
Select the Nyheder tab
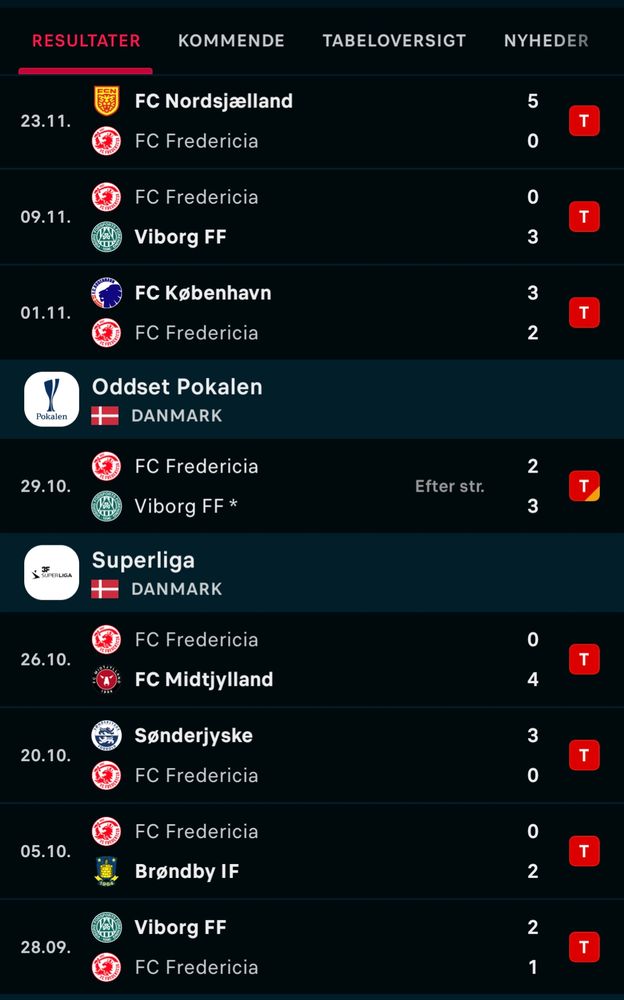(x=546, y=41)
